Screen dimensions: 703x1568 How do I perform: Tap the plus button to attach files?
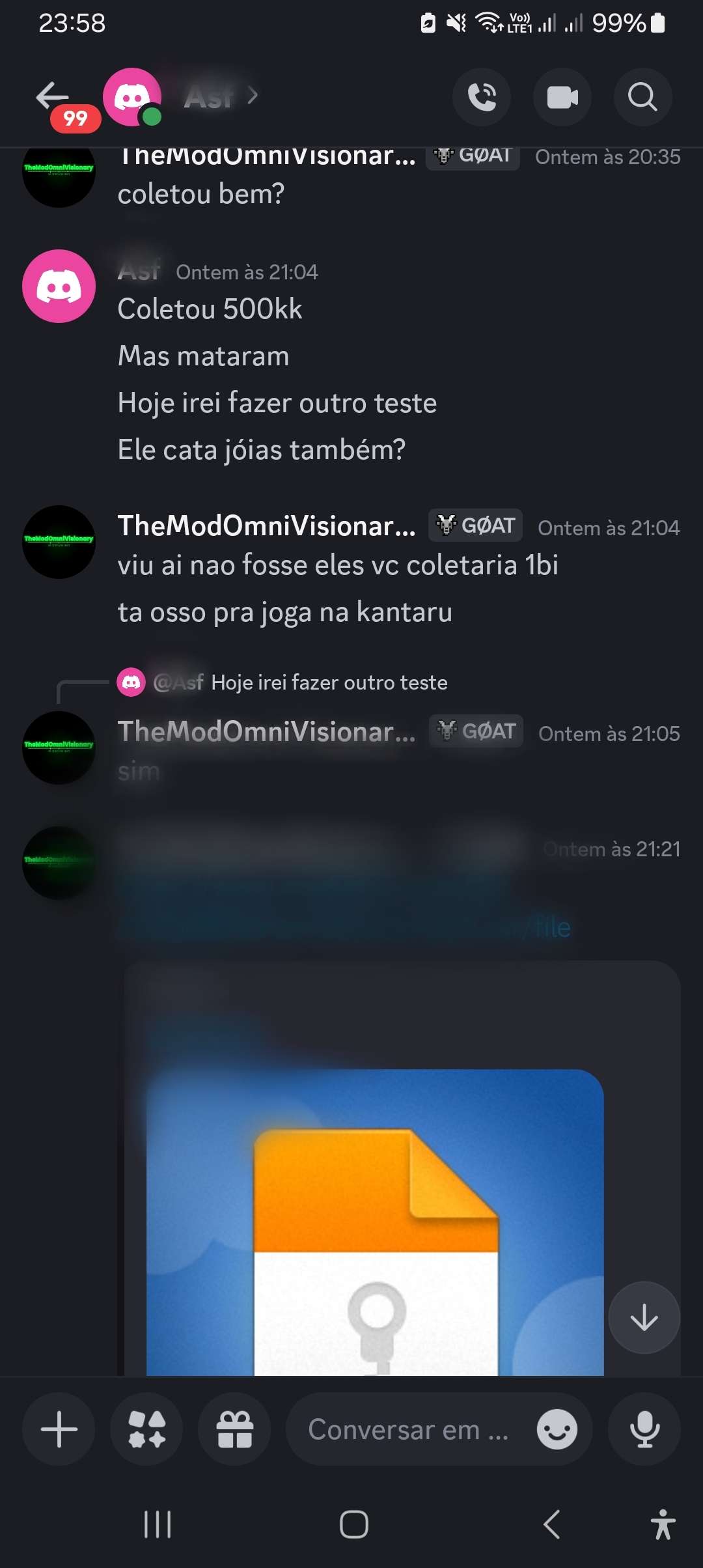(x=58, y=1429)
